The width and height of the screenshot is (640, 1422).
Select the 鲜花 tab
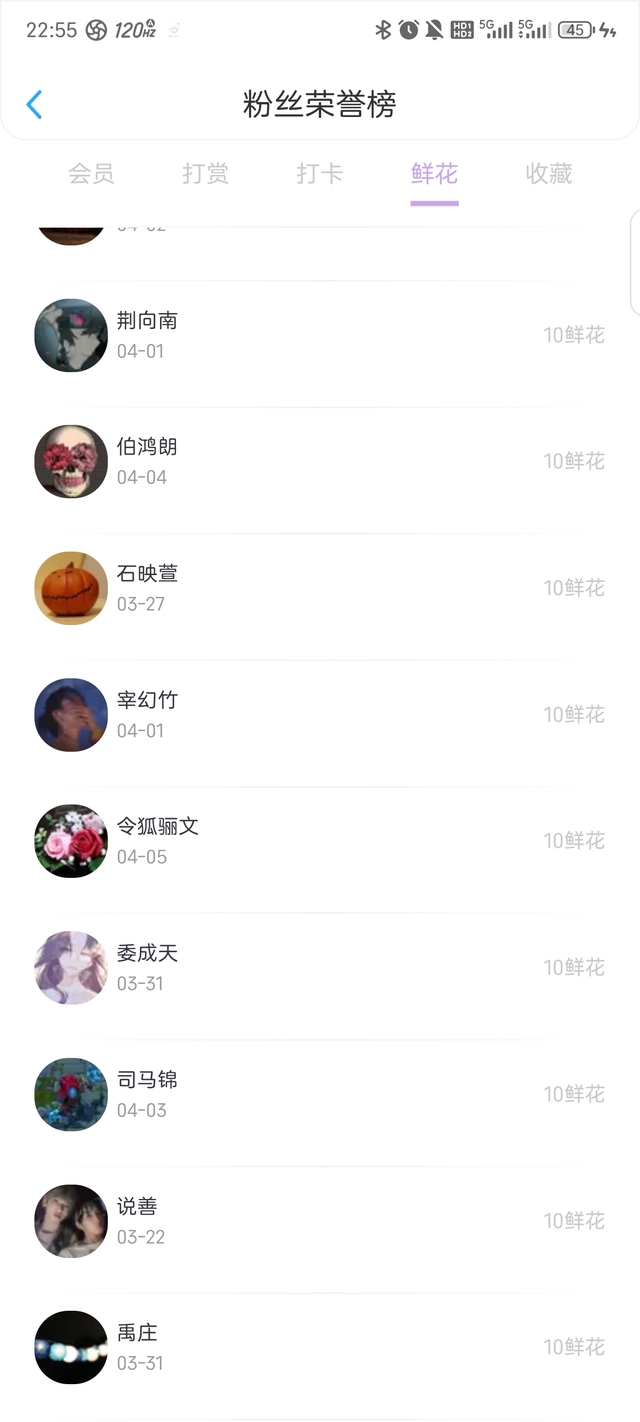click(x=434, y=174)
